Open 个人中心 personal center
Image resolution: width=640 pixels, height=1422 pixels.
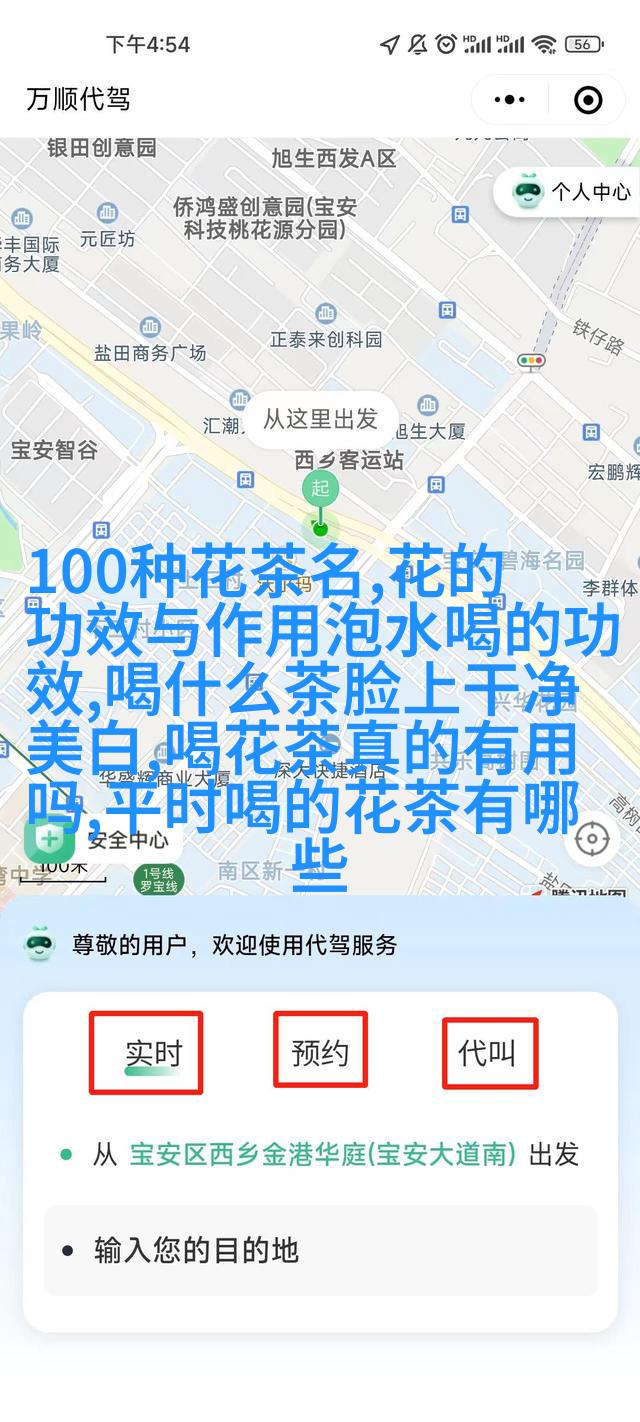coord(573,191)
